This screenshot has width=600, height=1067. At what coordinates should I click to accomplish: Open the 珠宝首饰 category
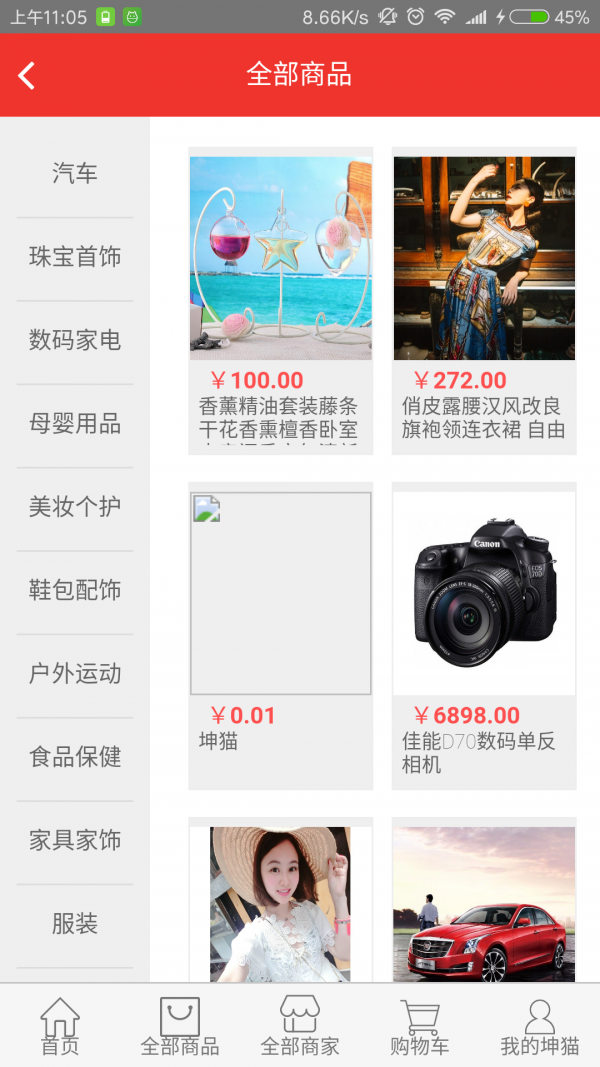[x=75, y=257]
